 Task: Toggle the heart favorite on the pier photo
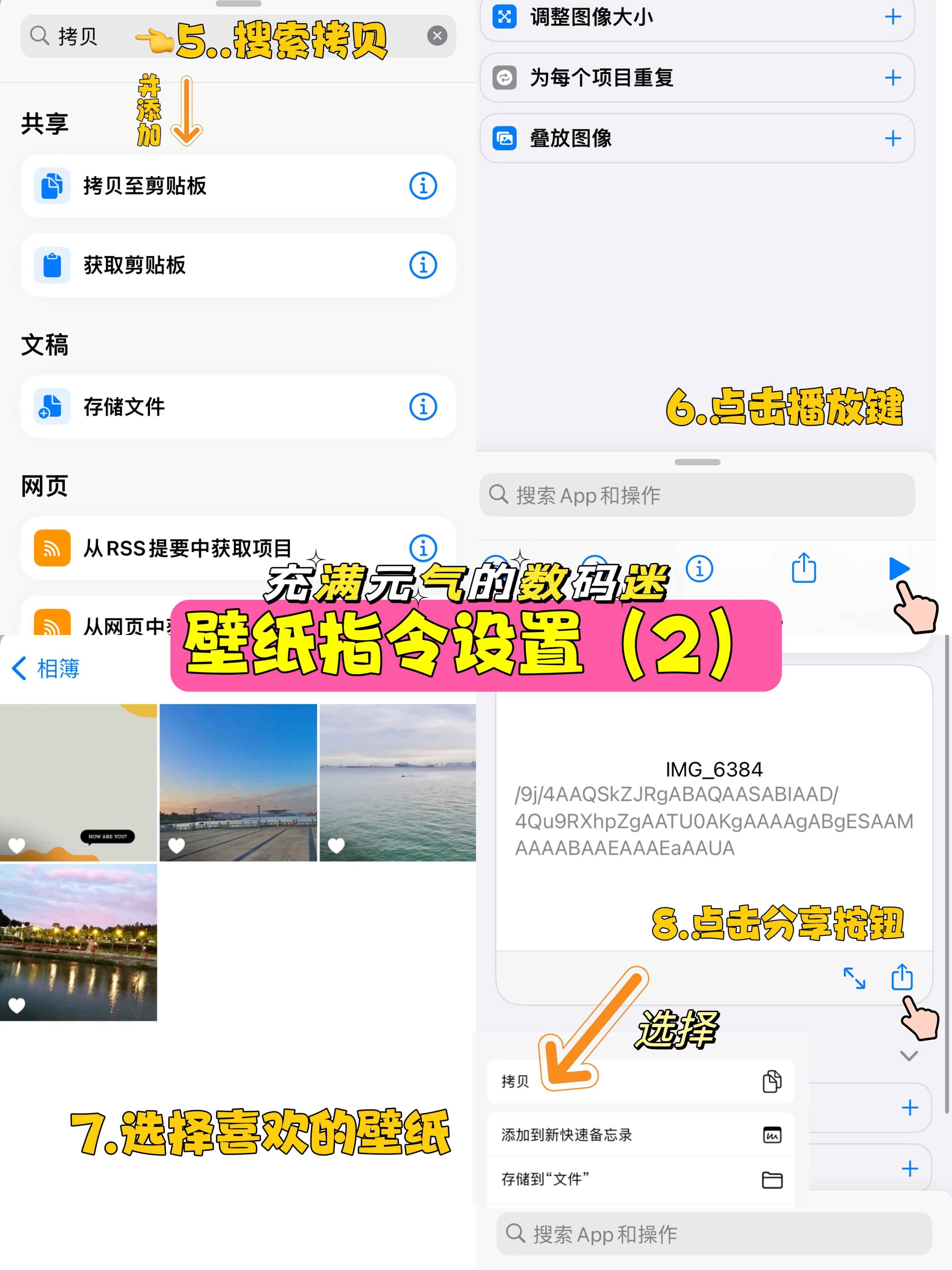tap(175, 844)
